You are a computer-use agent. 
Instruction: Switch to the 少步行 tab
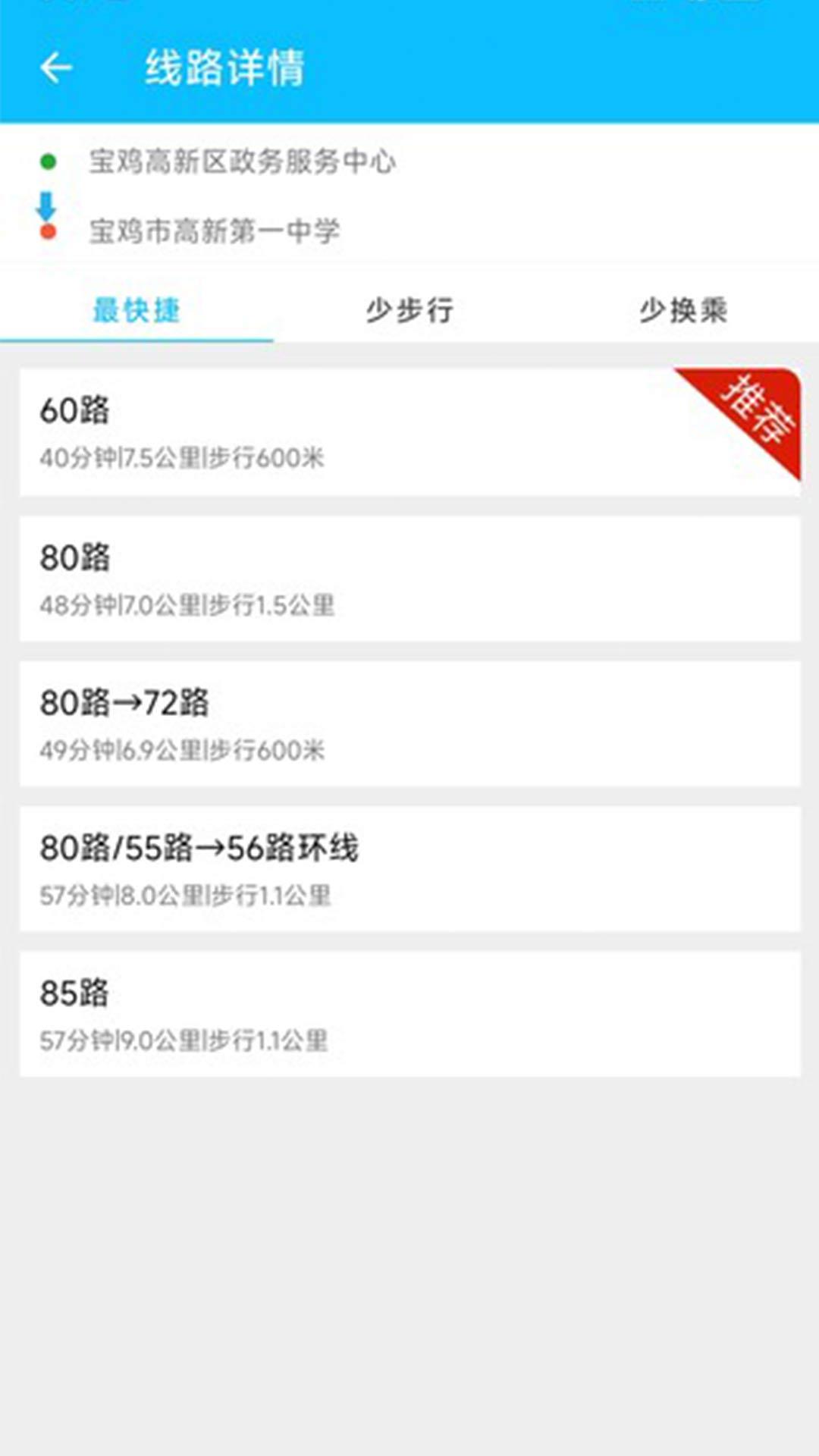point(409,311)
